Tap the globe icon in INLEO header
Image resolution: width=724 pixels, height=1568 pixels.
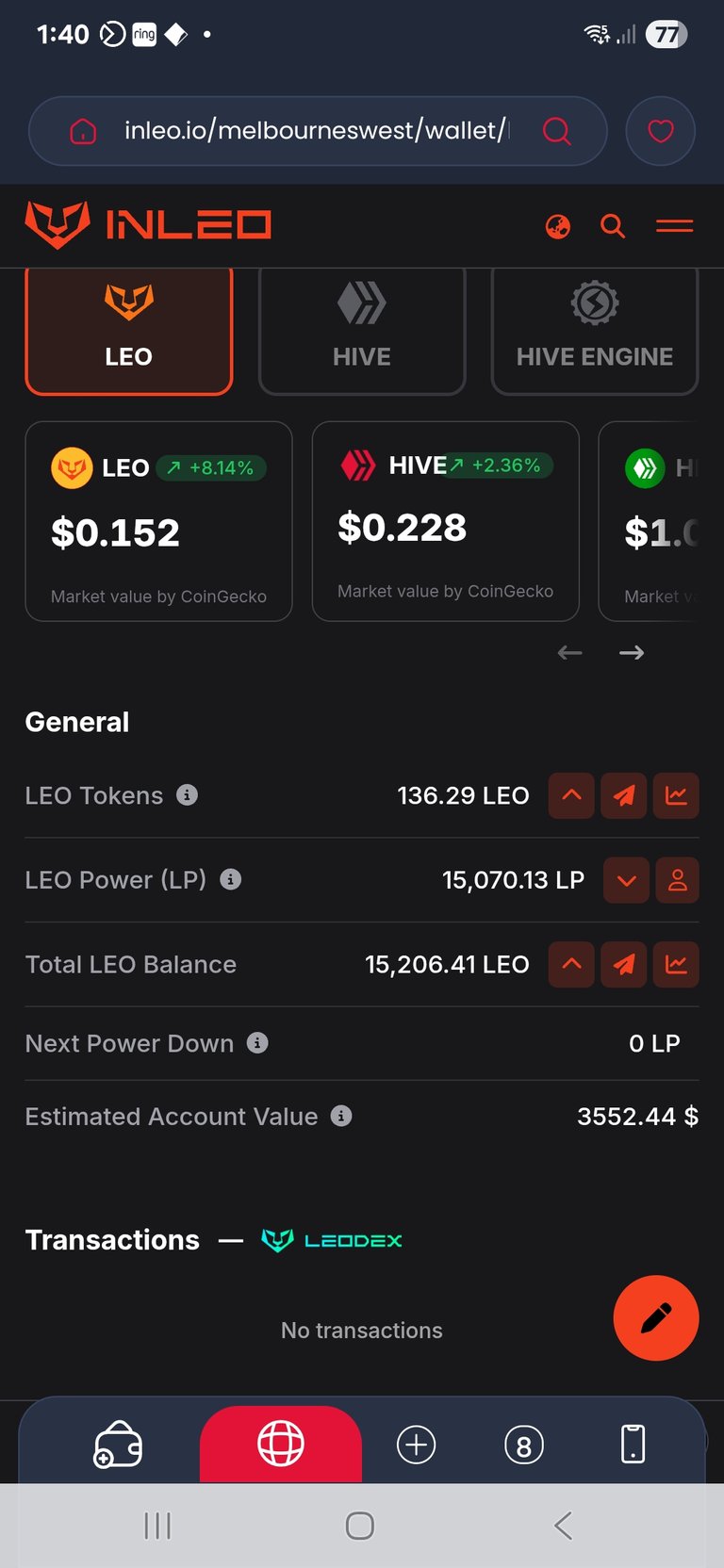[x=558, y=226]
